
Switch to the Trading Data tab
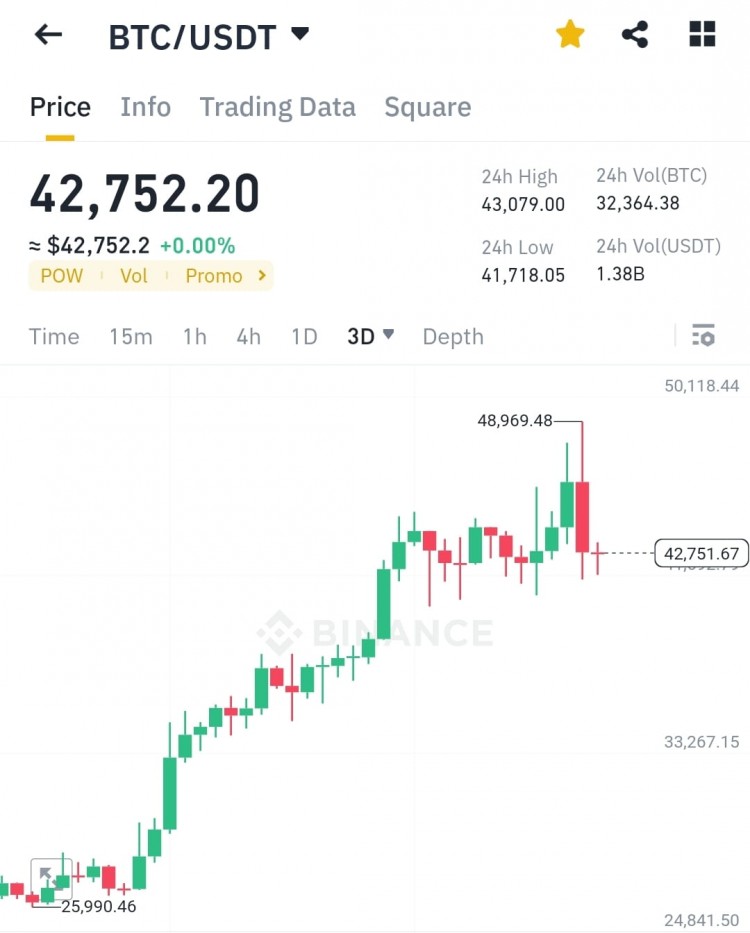point(277,107)
